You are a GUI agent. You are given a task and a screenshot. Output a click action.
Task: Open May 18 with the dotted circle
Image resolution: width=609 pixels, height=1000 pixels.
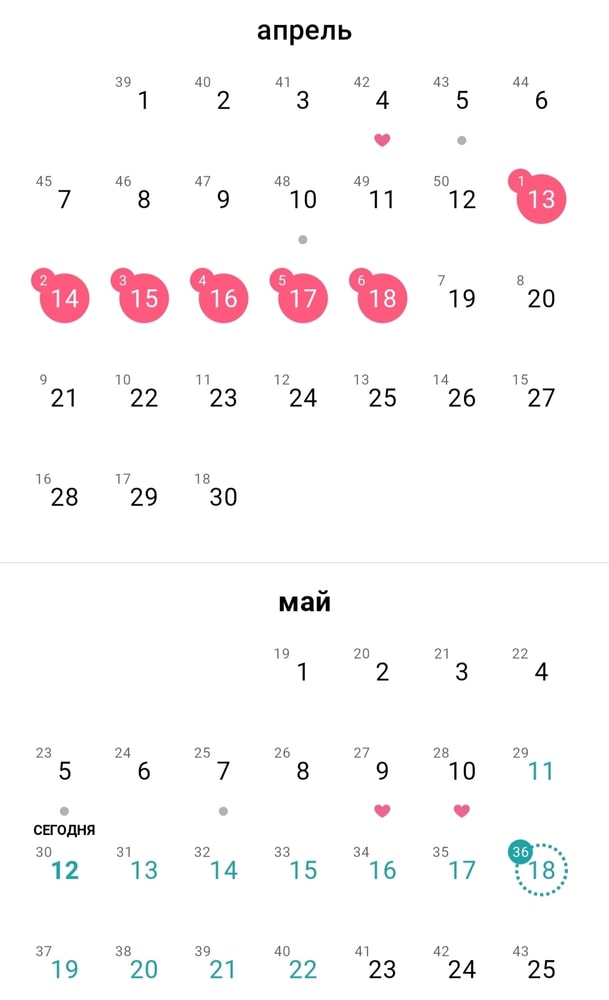point(541,870)
